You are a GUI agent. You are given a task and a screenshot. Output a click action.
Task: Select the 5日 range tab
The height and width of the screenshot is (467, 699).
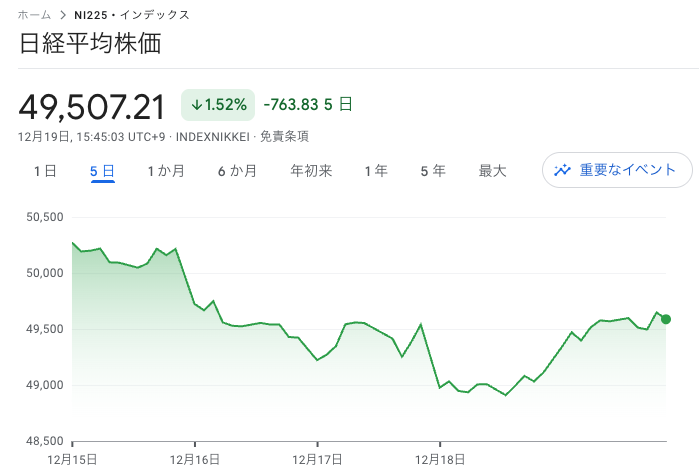[x=102, y=171]
